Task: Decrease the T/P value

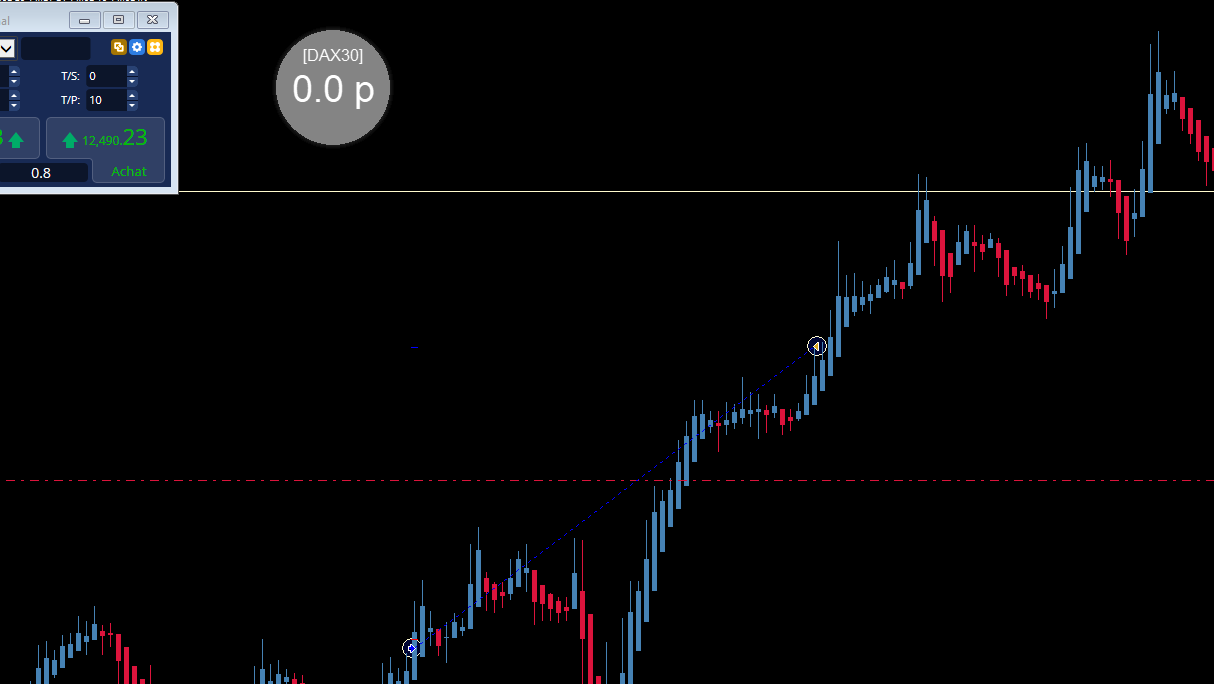Action: tap(132, 105)
